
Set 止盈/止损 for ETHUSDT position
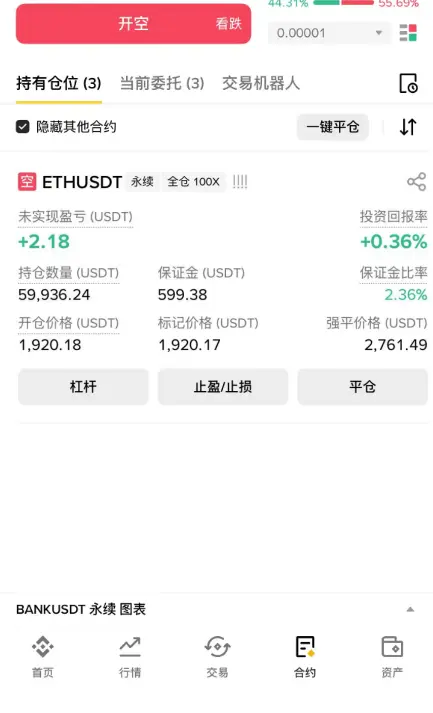coord(223,387)
